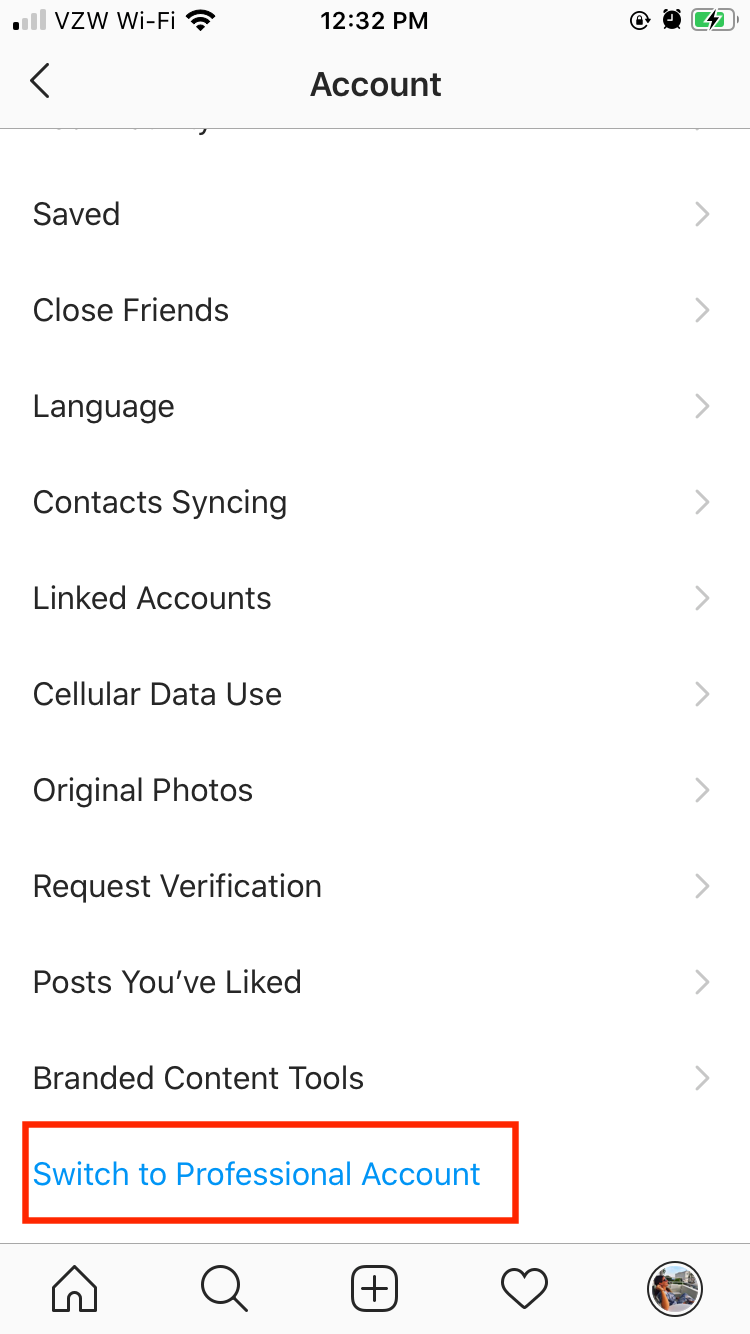Open the Saved row
Image resolution: width=750 pixels, height=1334 pixels.
point(375,214)
